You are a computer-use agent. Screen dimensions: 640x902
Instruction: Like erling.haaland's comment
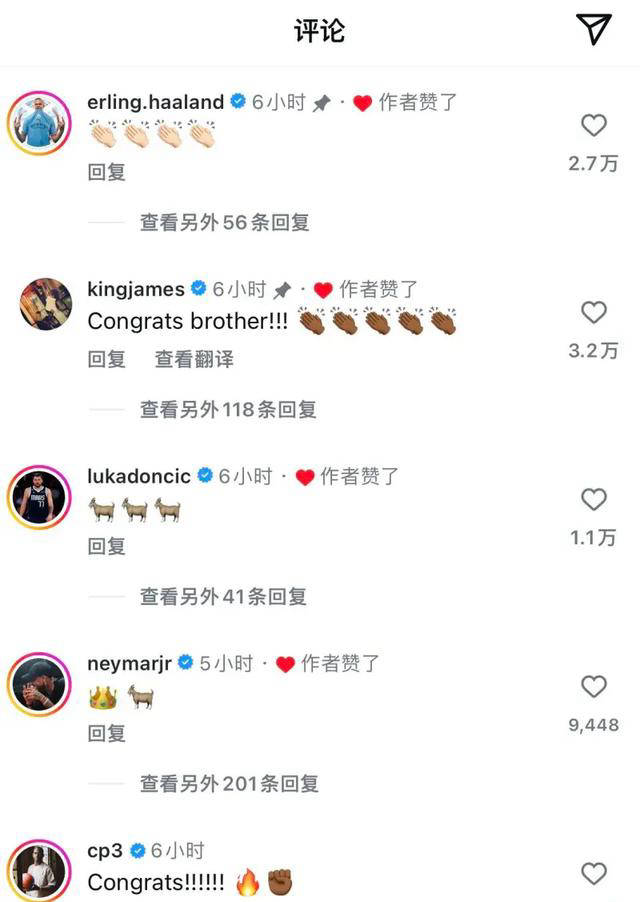tap(594, 125)
